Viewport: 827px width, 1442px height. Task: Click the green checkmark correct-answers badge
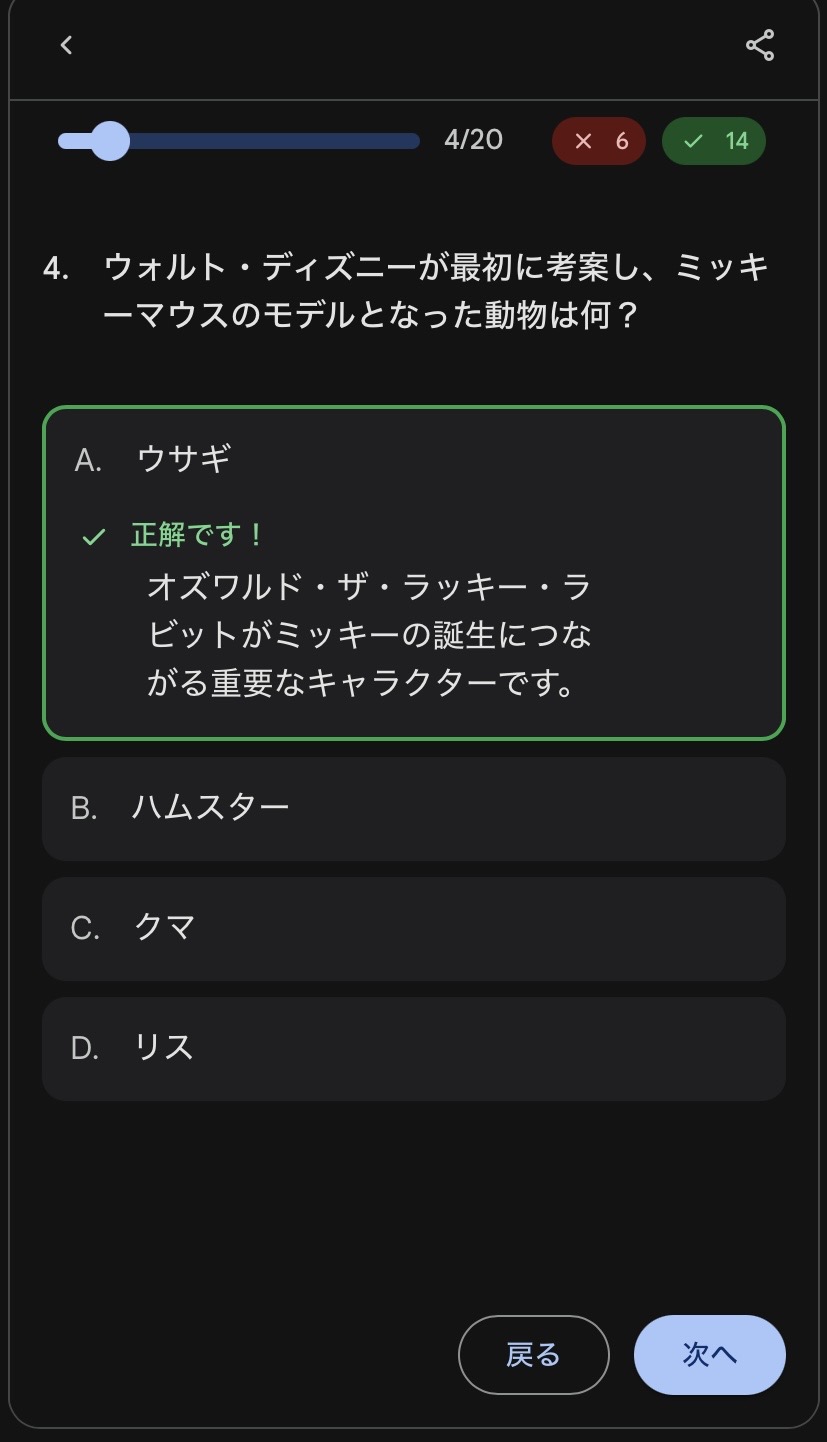pos(713,141)
